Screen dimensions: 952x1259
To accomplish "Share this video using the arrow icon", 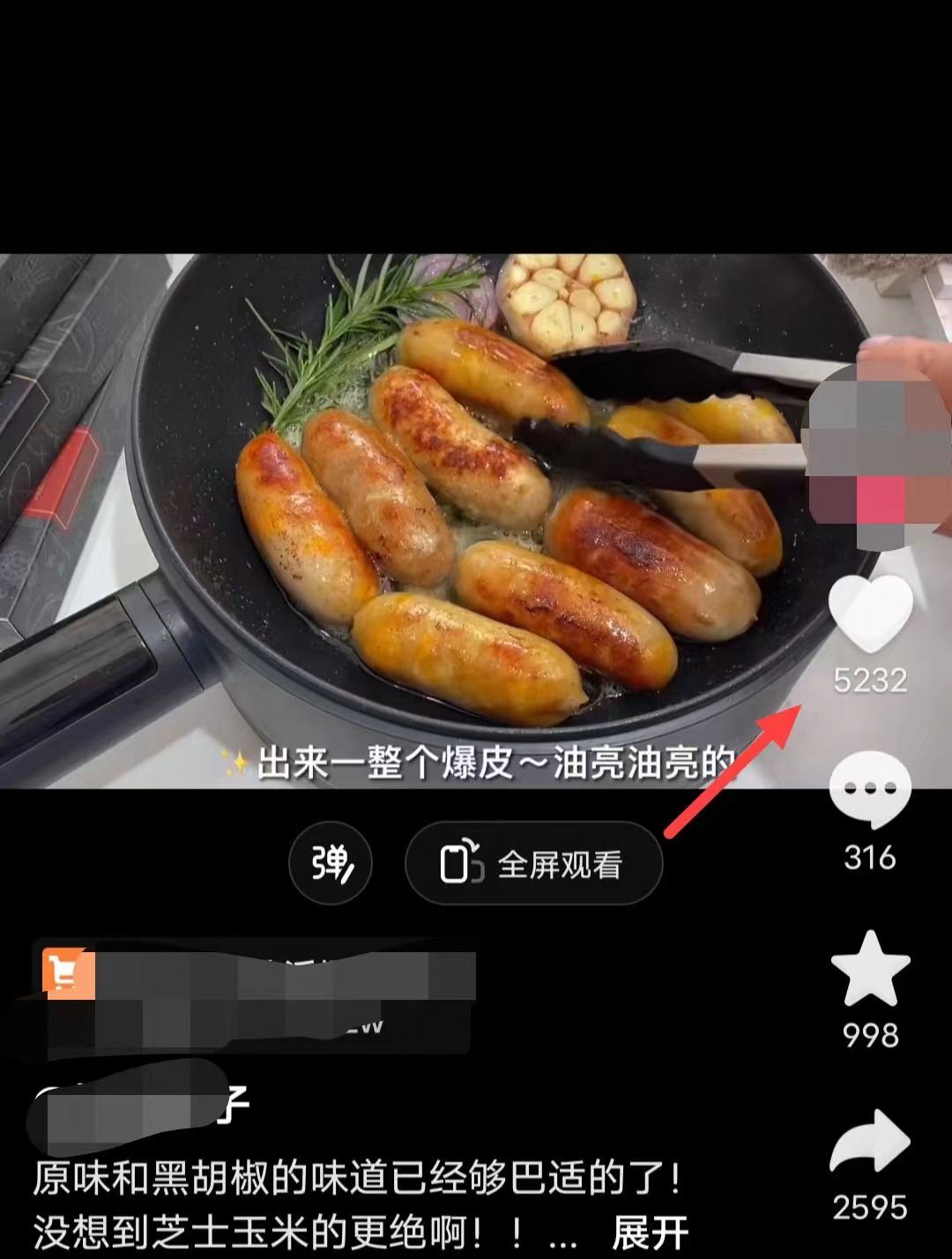I will click(x=870, y=1142).
